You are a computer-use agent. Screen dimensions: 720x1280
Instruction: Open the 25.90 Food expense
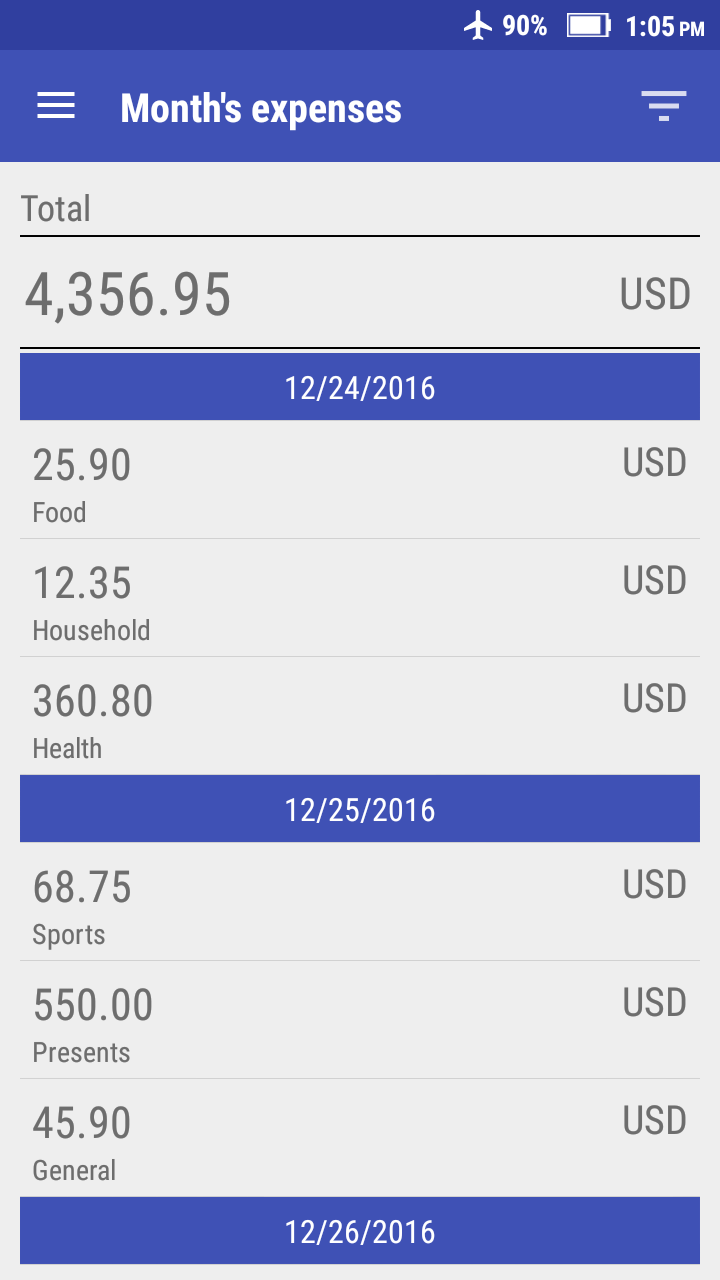point(360,481)
